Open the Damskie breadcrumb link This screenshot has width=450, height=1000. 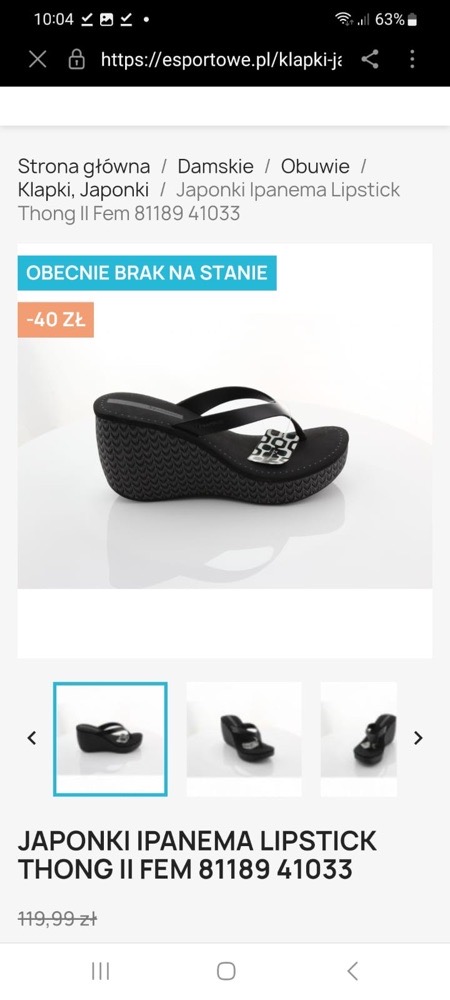215,166
